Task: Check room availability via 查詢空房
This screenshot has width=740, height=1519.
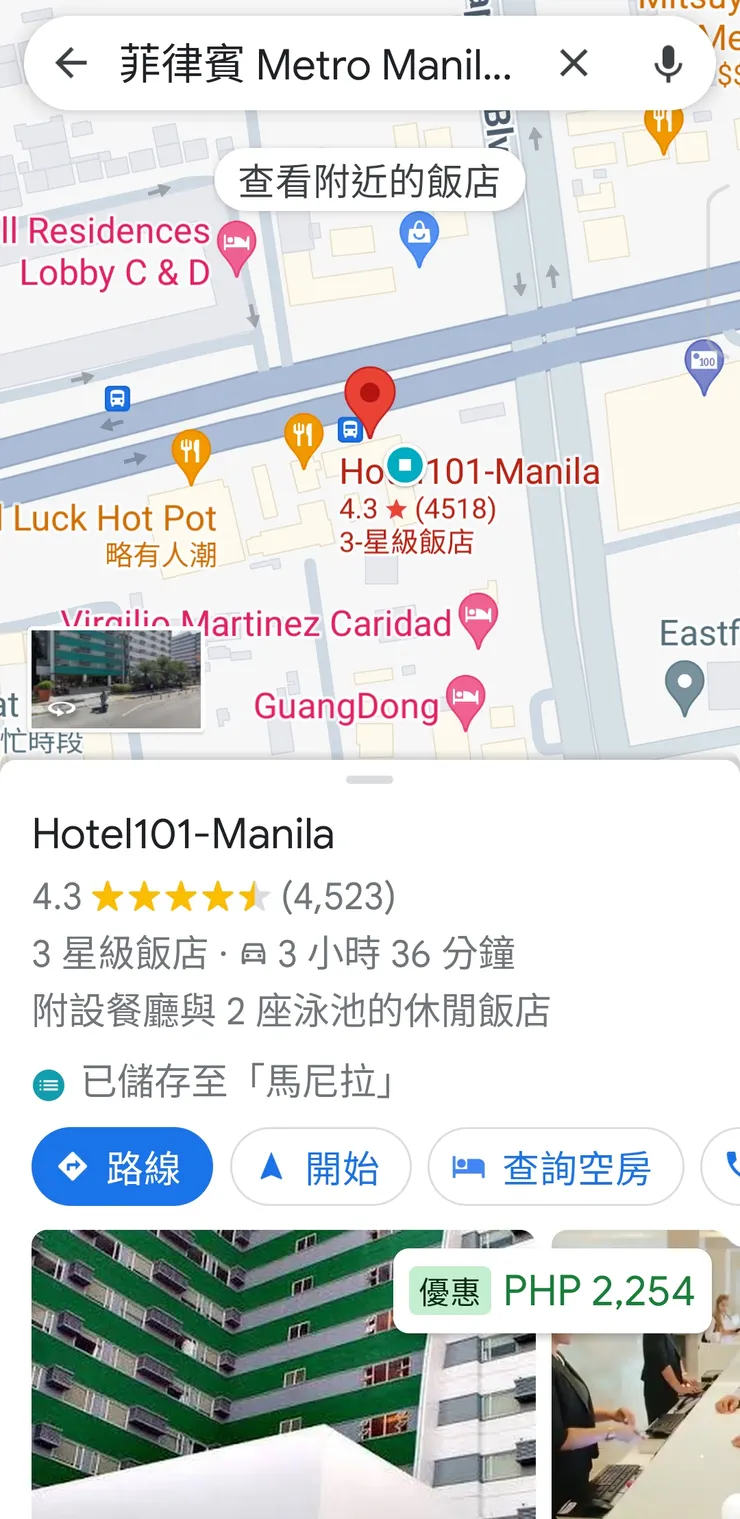Action: 555,1167
